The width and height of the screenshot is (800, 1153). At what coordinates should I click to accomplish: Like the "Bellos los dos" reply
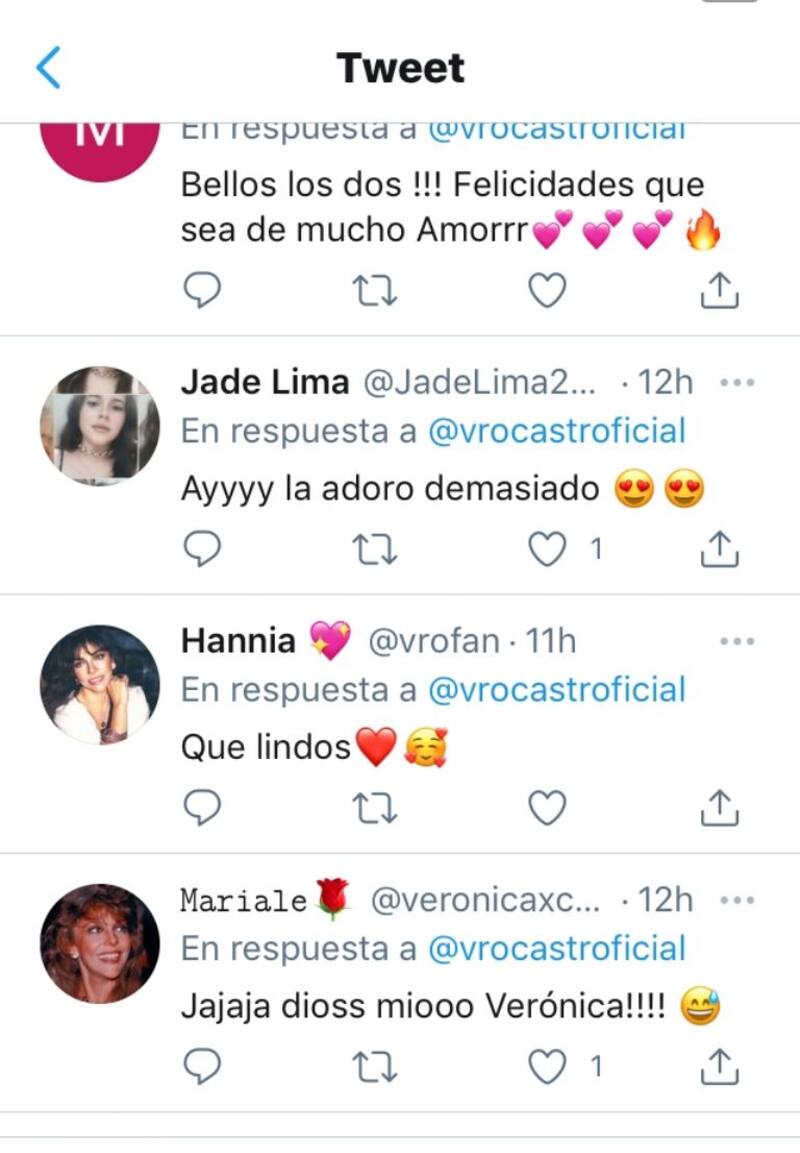pyautogui.click(x=547, y=291)
